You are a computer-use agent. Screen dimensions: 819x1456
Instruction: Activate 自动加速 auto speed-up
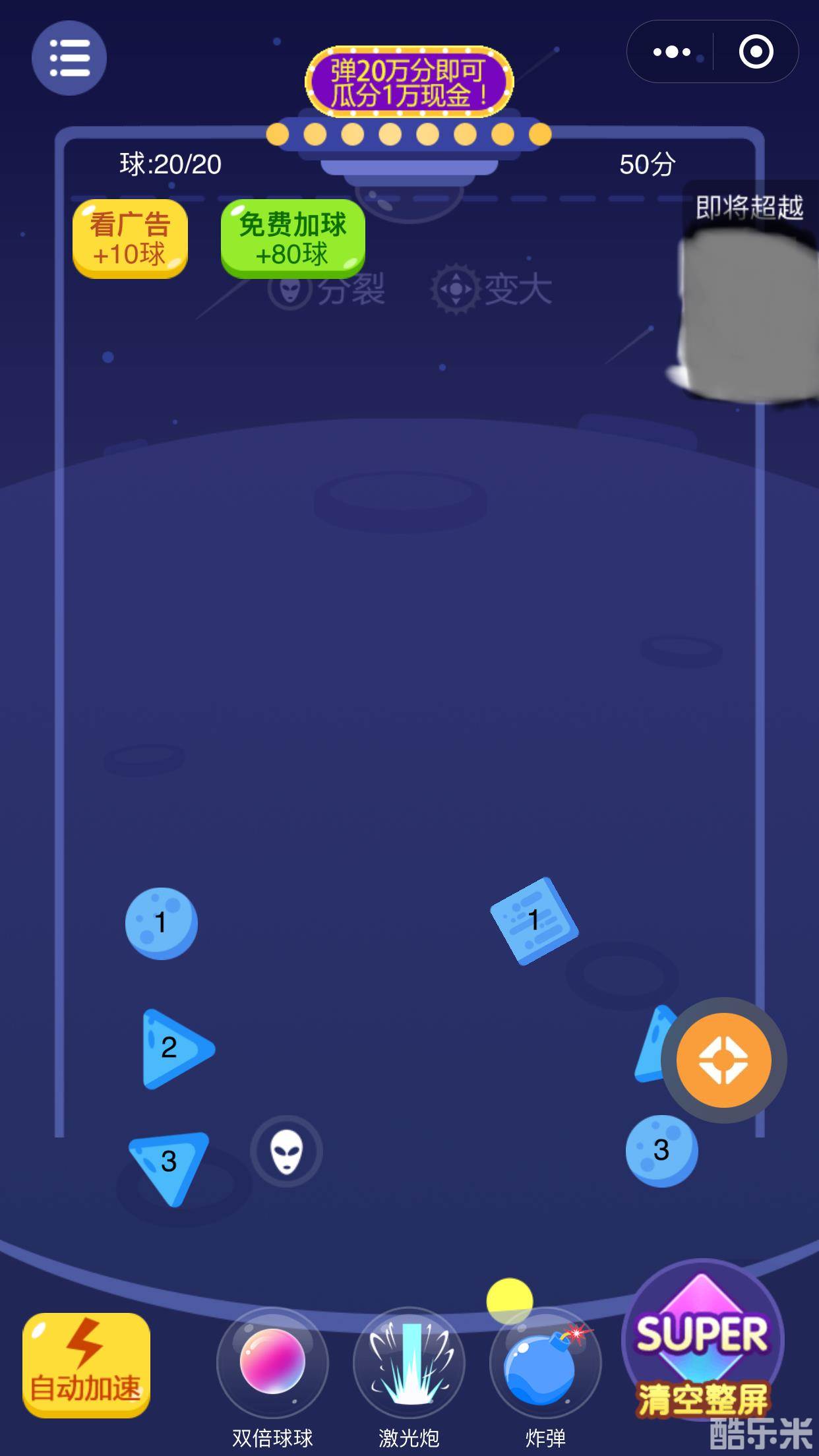click(x=86, y=1365)
